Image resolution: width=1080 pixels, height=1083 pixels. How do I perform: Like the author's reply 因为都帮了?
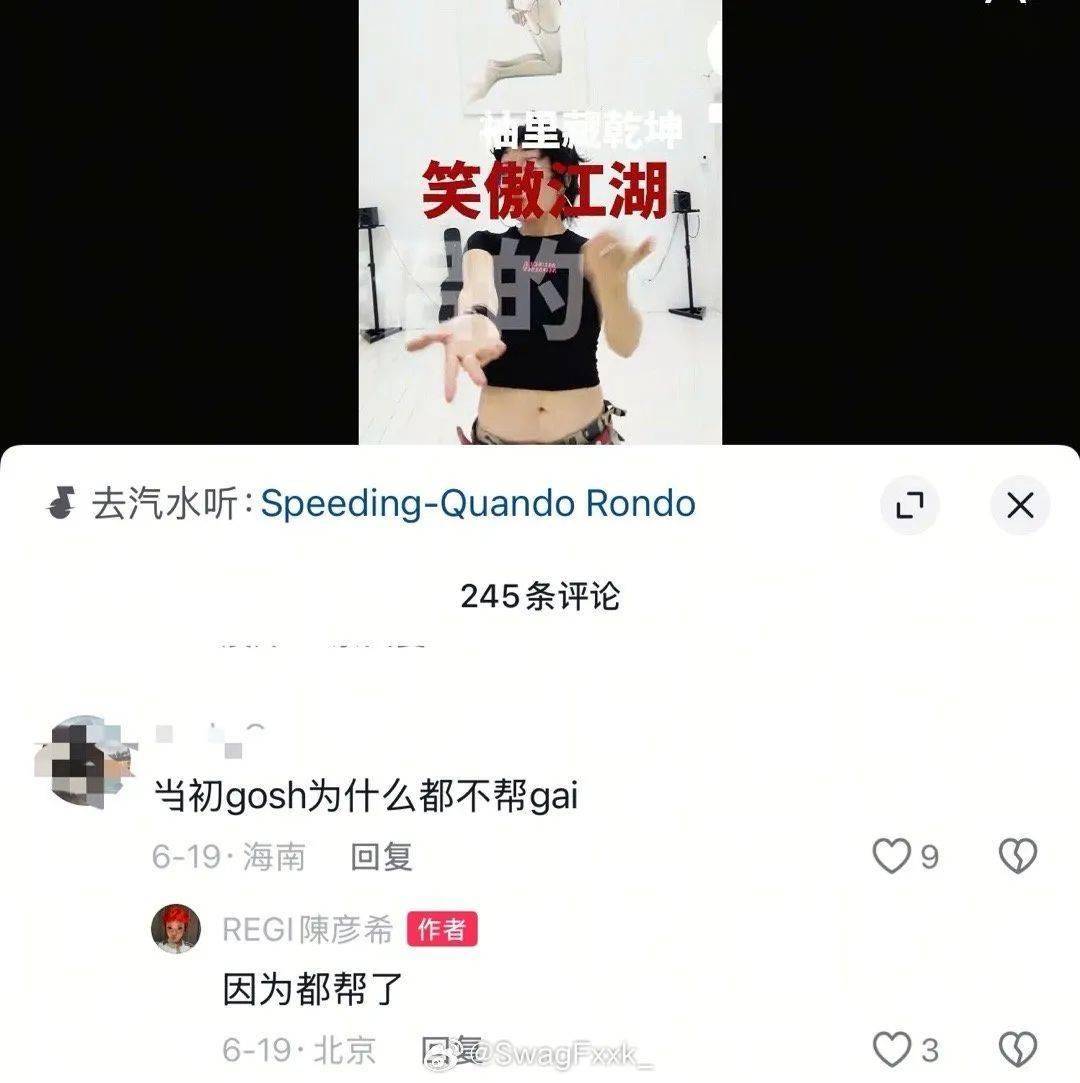coord(890,1050)
